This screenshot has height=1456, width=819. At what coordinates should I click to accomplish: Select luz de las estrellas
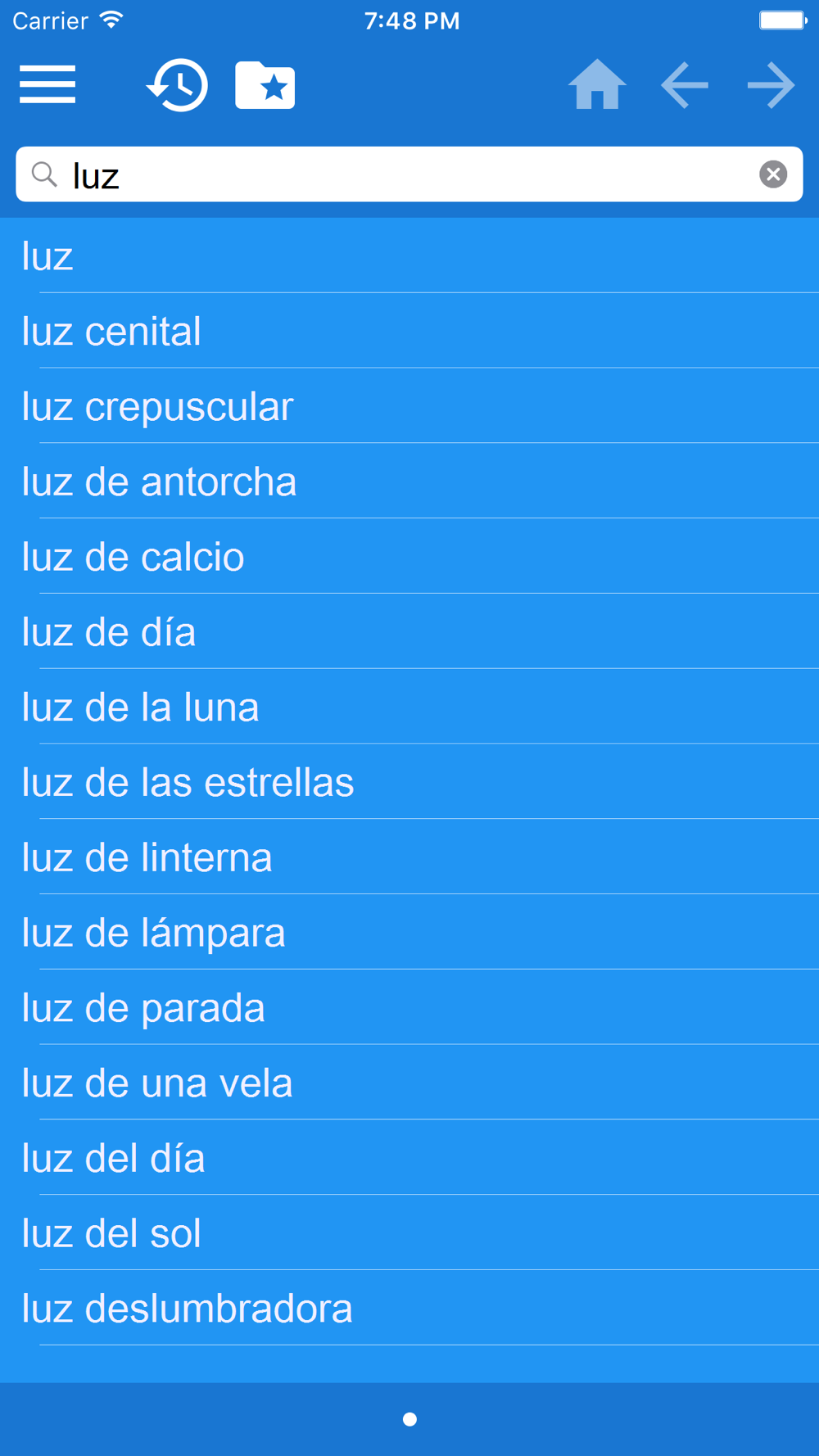(409, 782)
